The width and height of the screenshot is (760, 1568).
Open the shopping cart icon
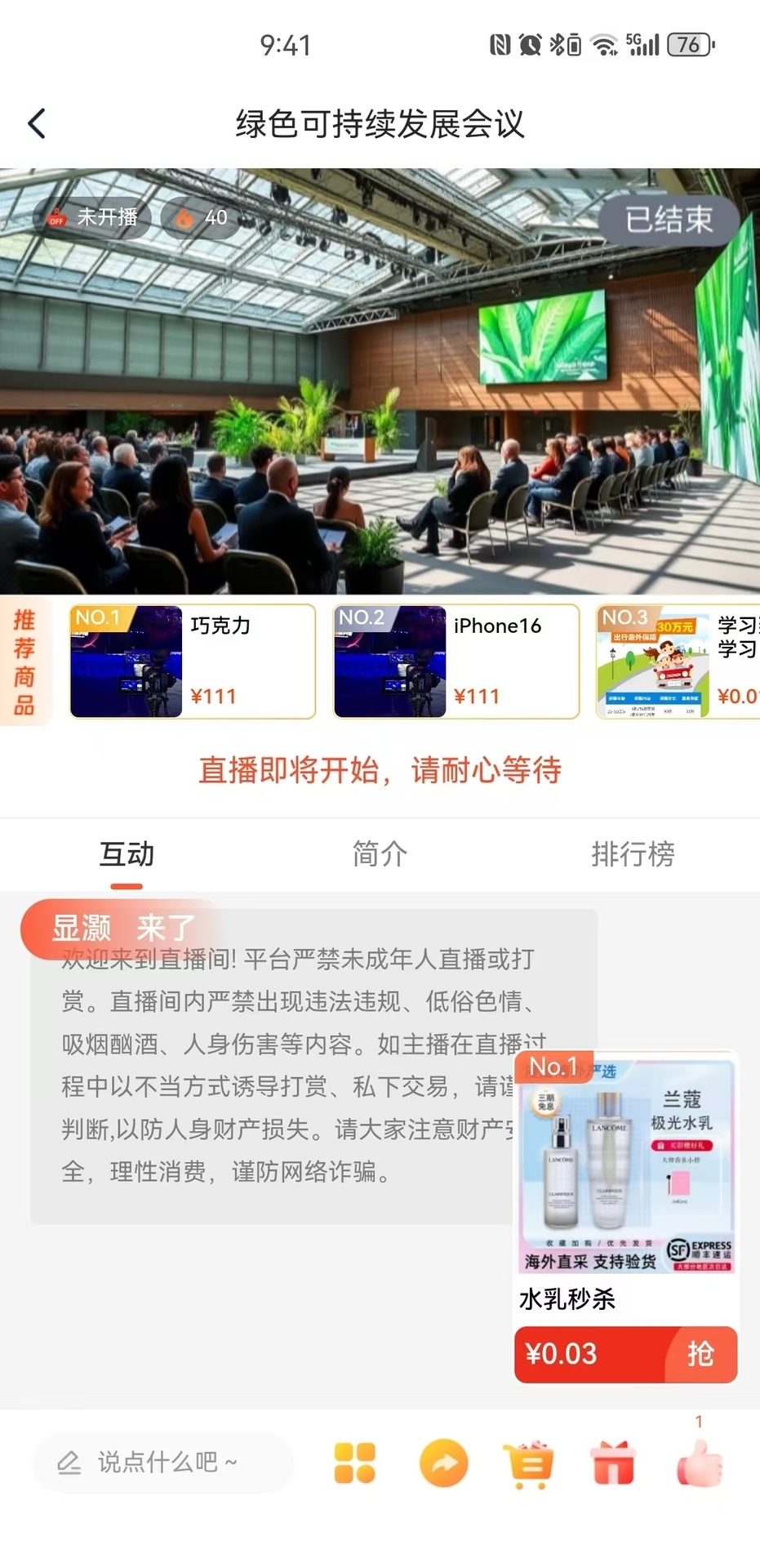coord(529,1463)
